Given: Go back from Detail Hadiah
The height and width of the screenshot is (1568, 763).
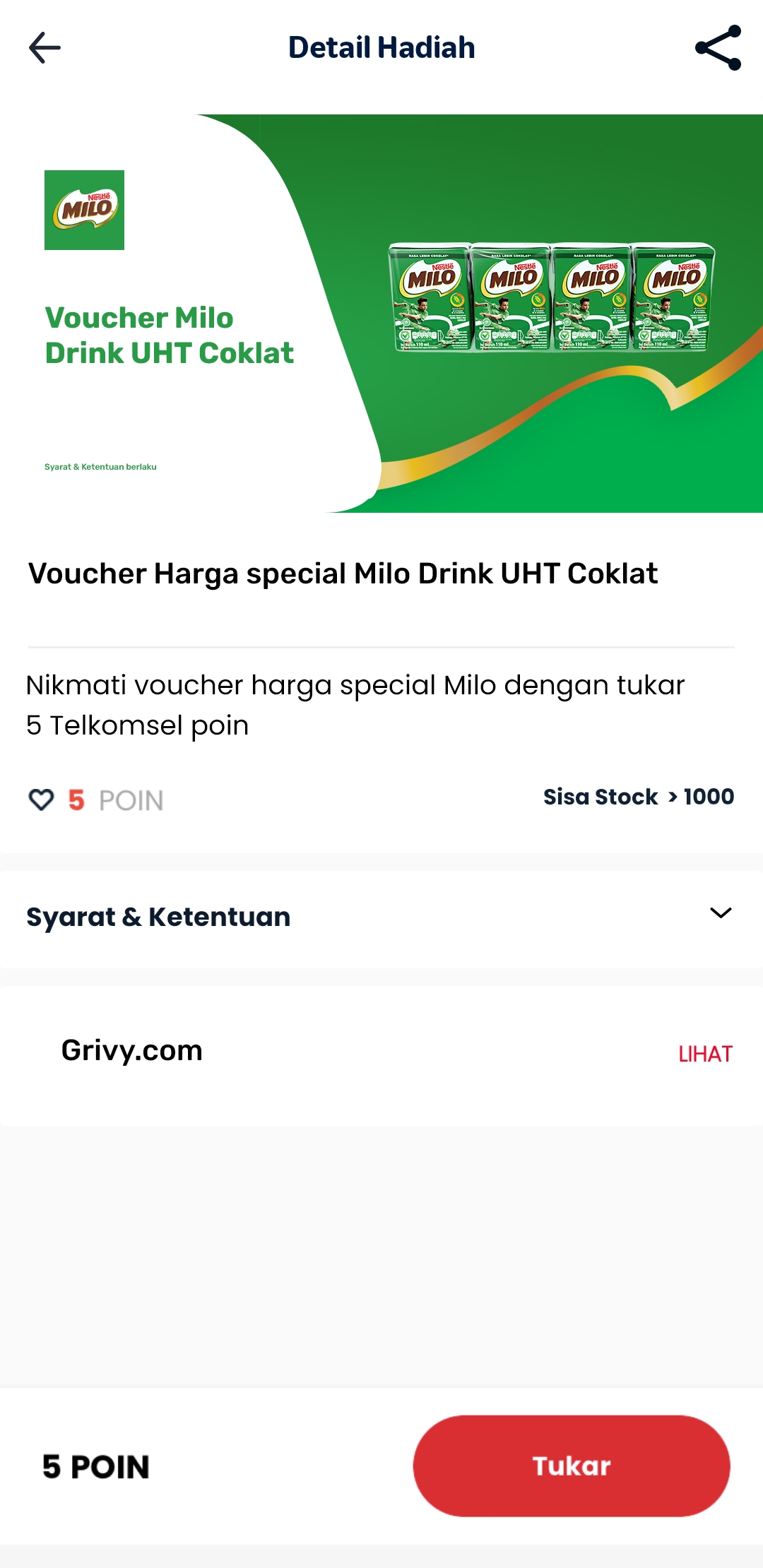Looking at the screenshot, I should (x=45, y=48).
